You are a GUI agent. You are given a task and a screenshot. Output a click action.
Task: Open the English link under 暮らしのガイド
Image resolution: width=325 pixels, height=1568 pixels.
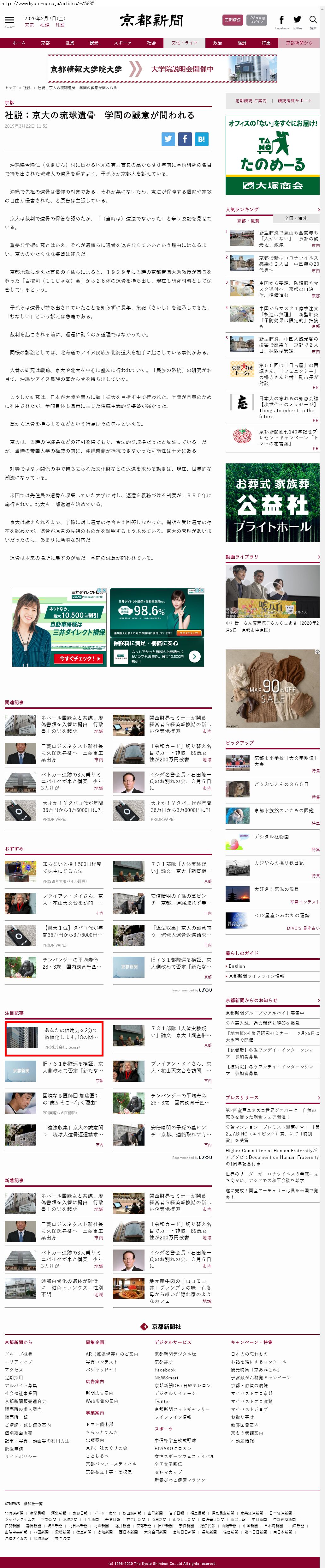coord(237,966)
